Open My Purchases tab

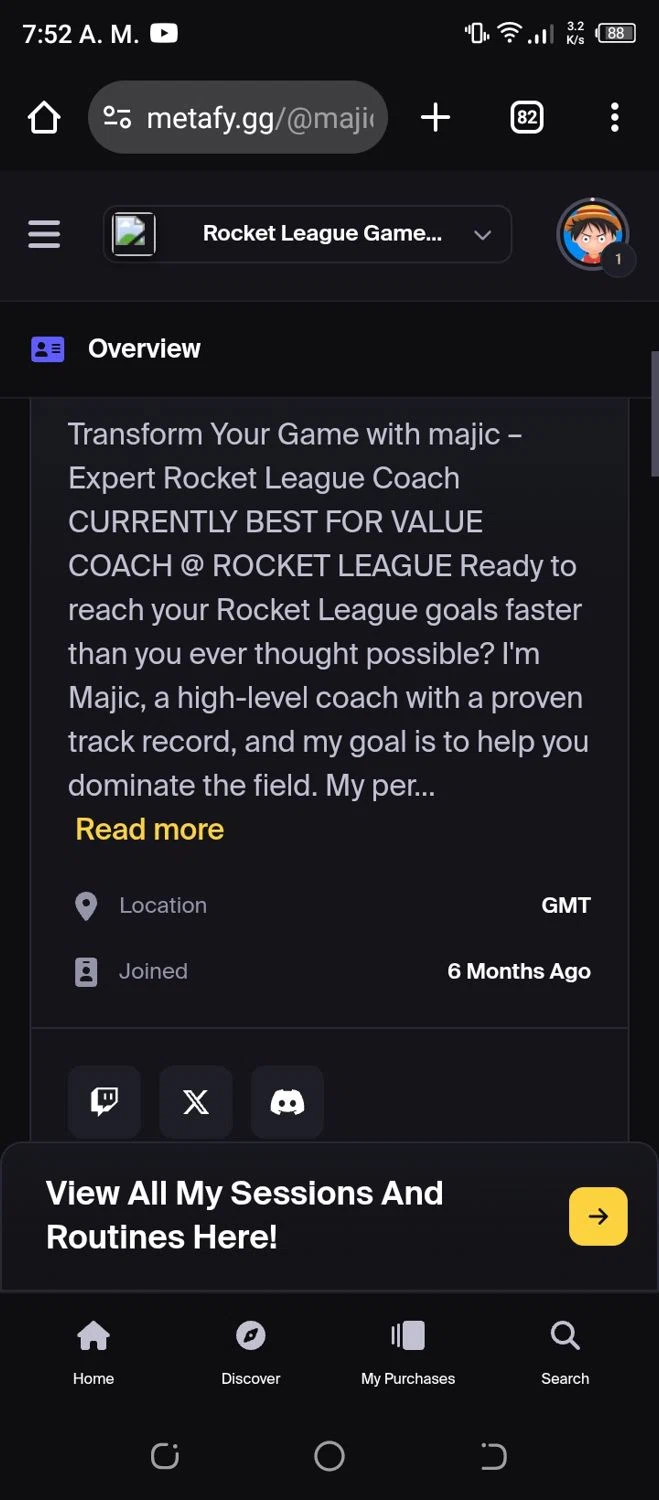click(408, 1352)
